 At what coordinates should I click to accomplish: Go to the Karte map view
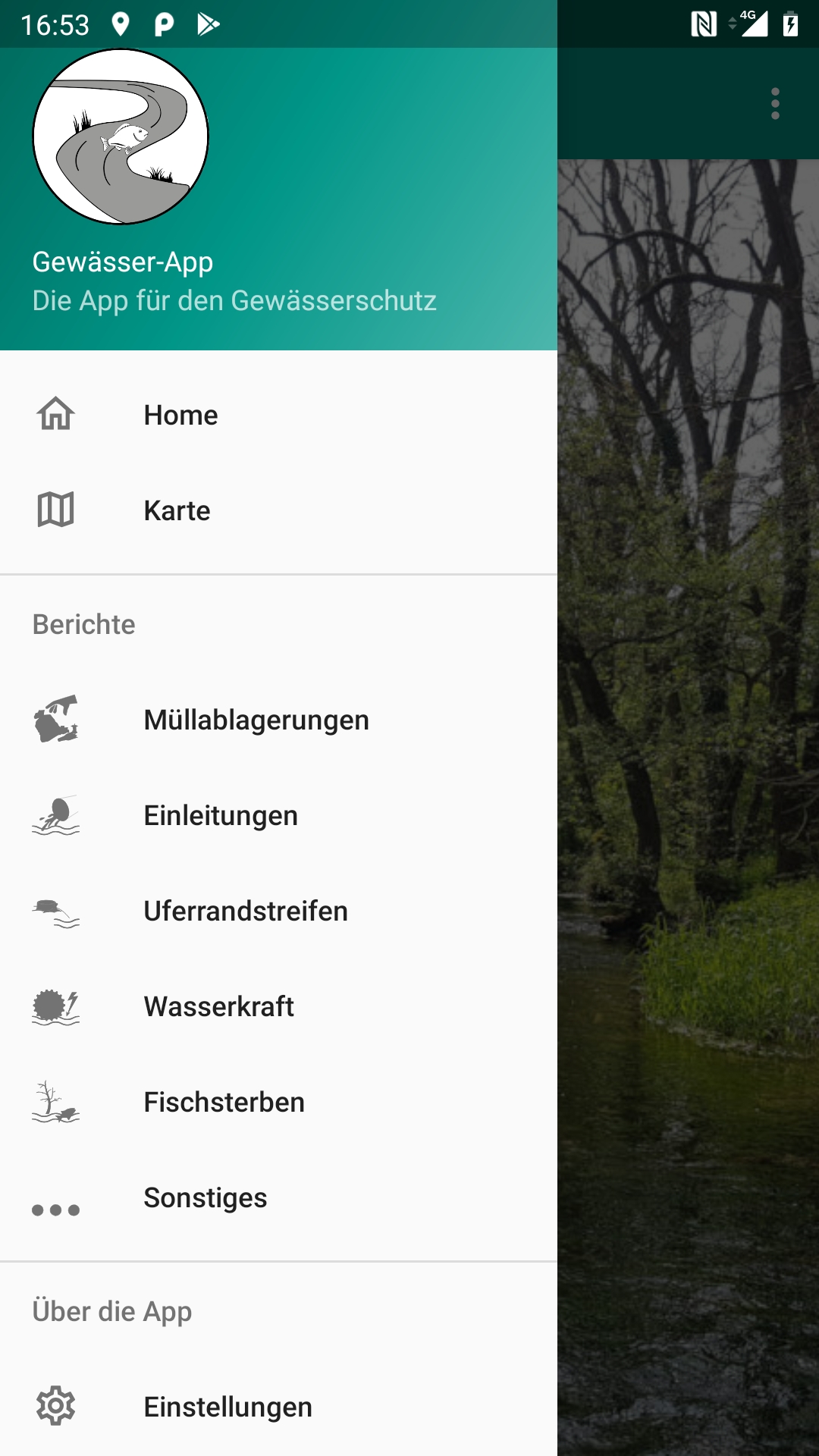pyautogui.click(x=278, y=510)
